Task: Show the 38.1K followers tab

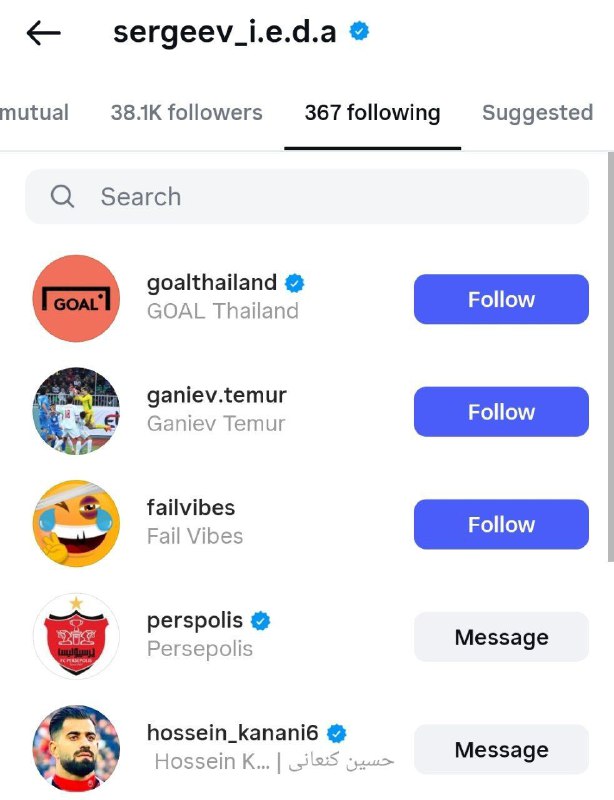Action: point(186,113)
